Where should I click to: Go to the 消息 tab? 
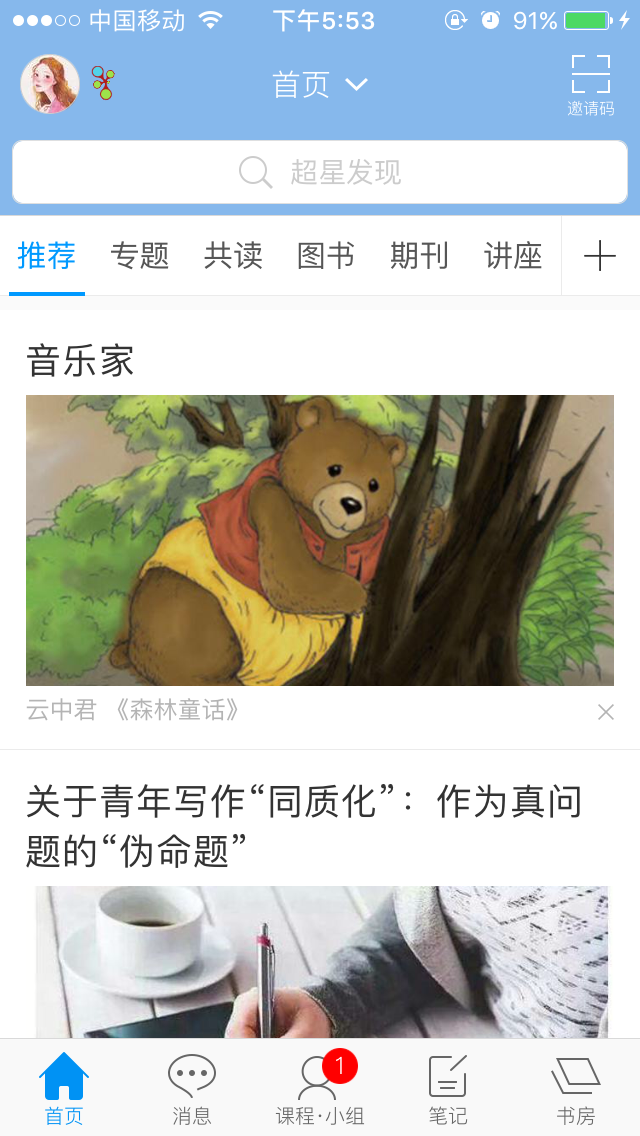(192, 1088)
